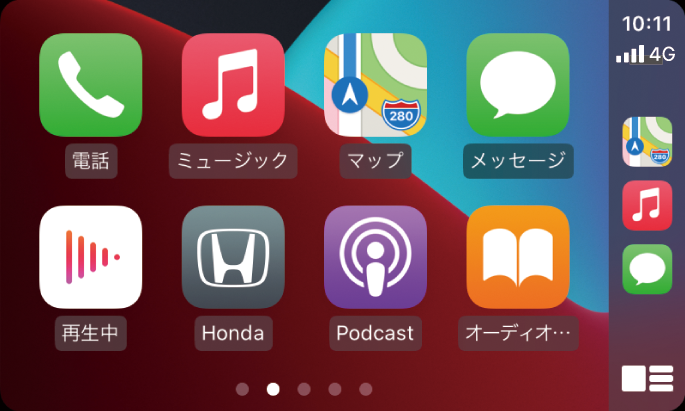The height and width of the screenshot is (411, 685).
Task: Open Maps from the sidebar shortcut
Action: [x=647, y=141]
